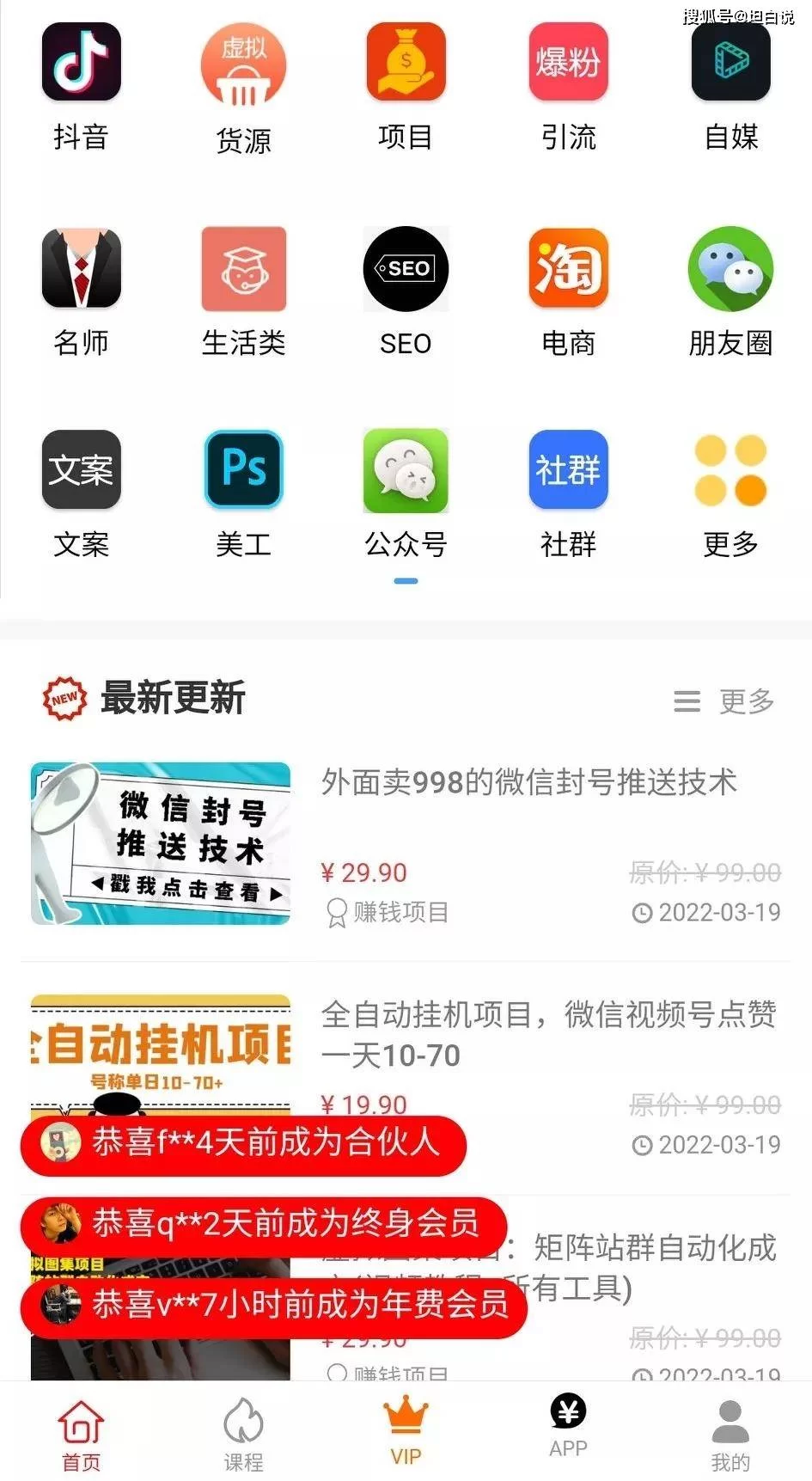Click the 公众号 category icon
812x1481 pixels.
pyautogui.click(x=406, y=470)
